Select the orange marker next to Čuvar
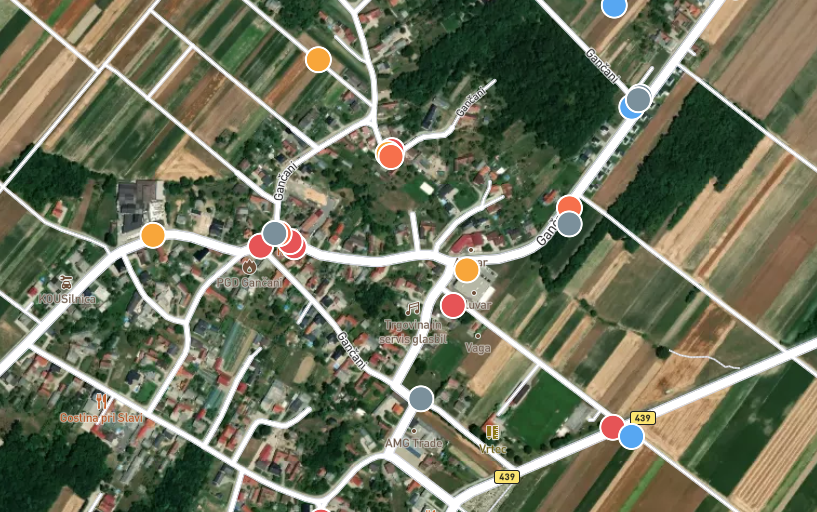This screenshot has width=817, height=512. coord(467,269)
